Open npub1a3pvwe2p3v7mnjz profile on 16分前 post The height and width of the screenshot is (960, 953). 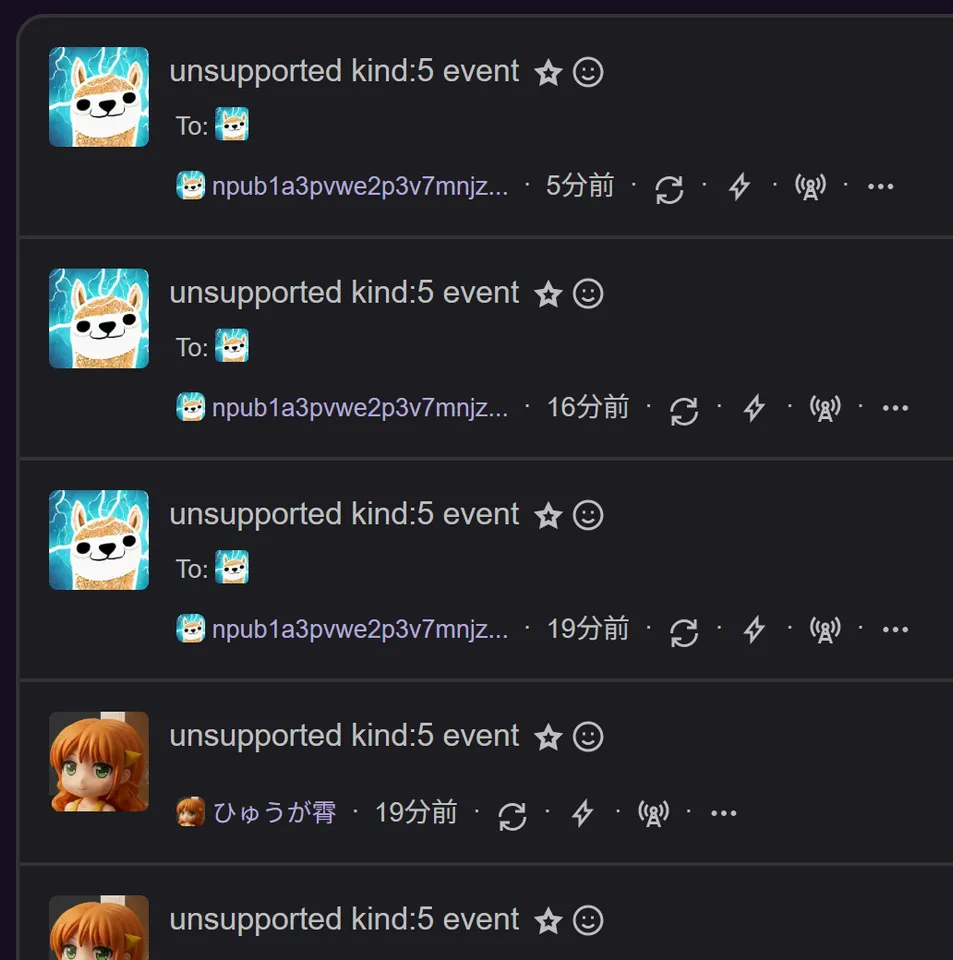click(x=359, y=408)
